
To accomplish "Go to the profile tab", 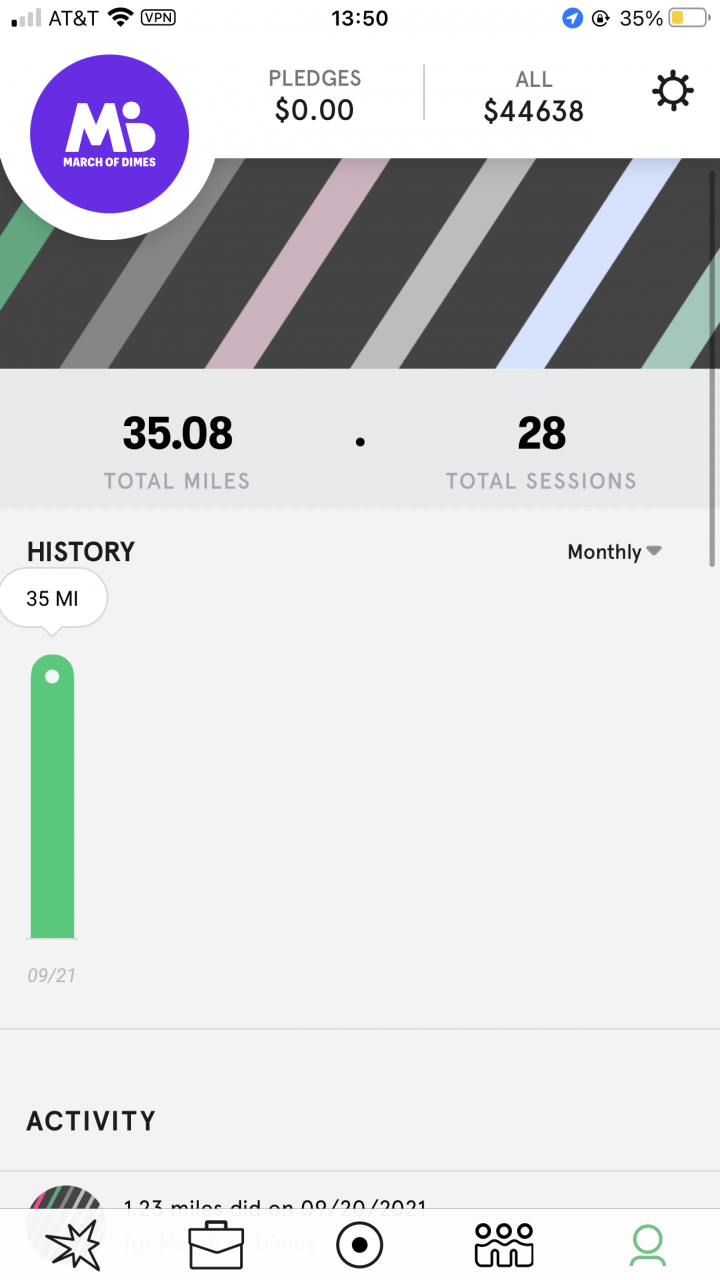I will [x=648, y=1245].
